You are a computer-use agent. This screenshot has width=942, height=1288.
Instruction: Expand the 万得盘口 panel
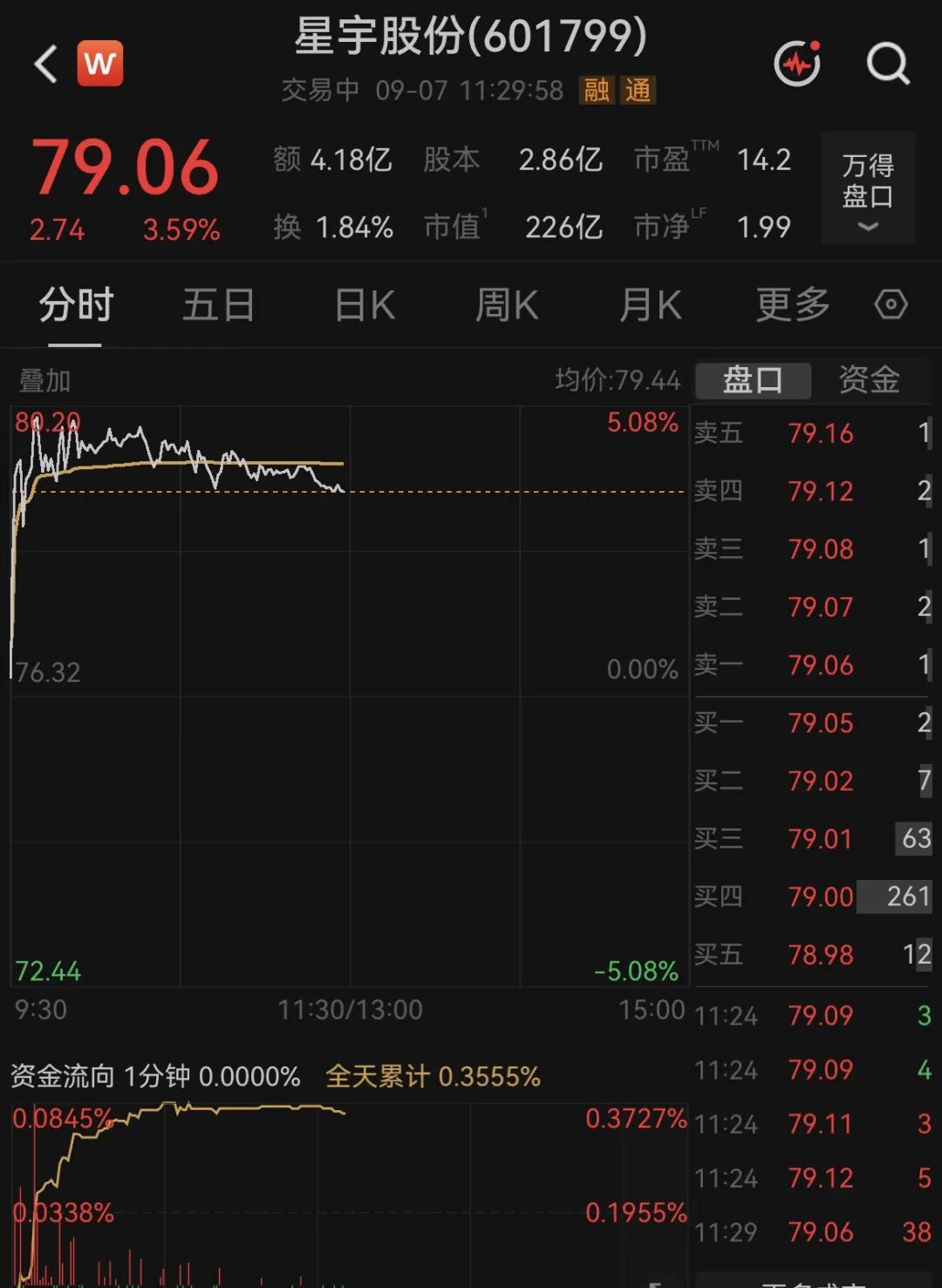point(868,188)
